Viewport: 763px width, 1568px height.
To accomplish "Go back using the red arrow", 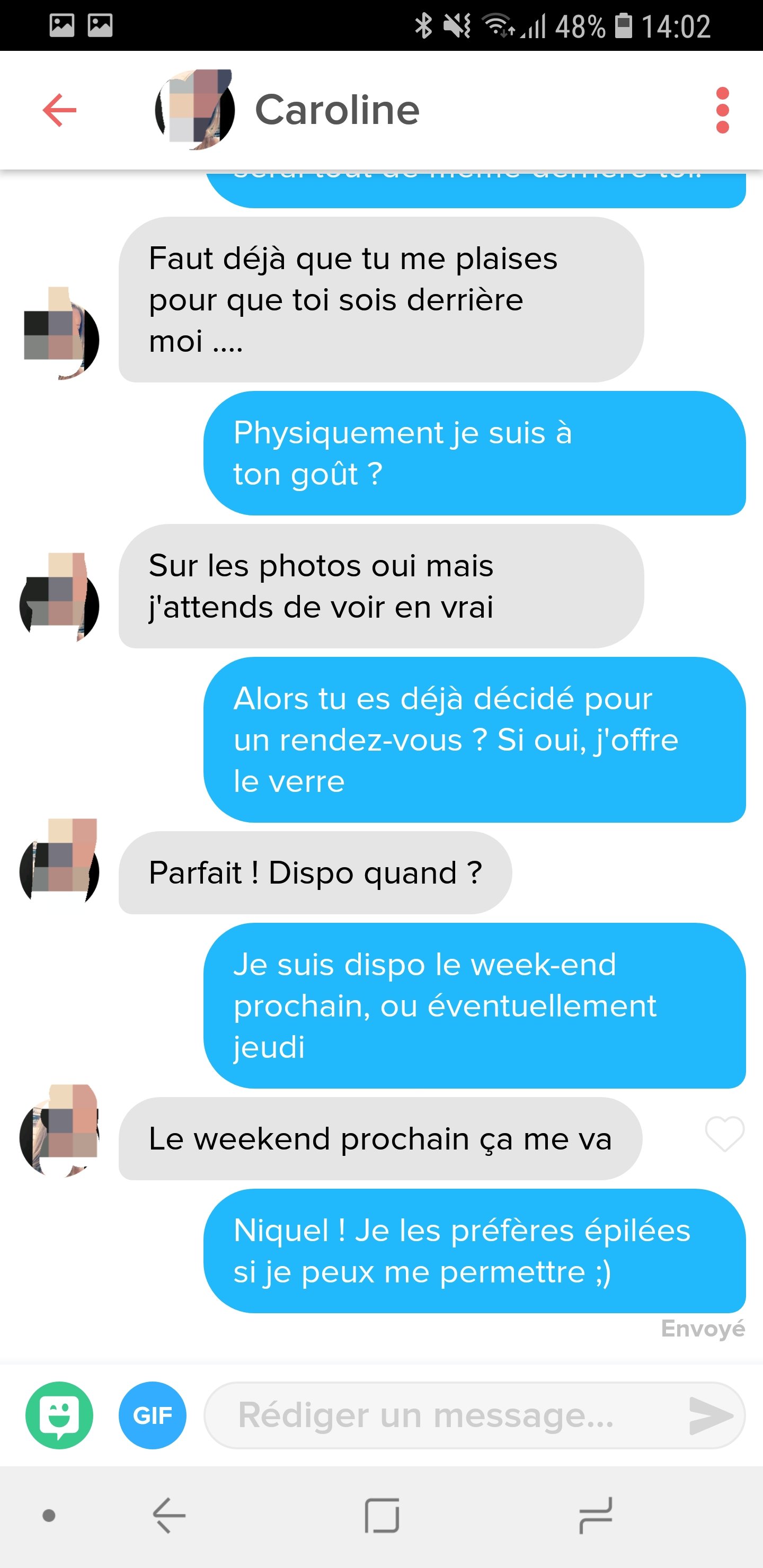I will point(60,110).
